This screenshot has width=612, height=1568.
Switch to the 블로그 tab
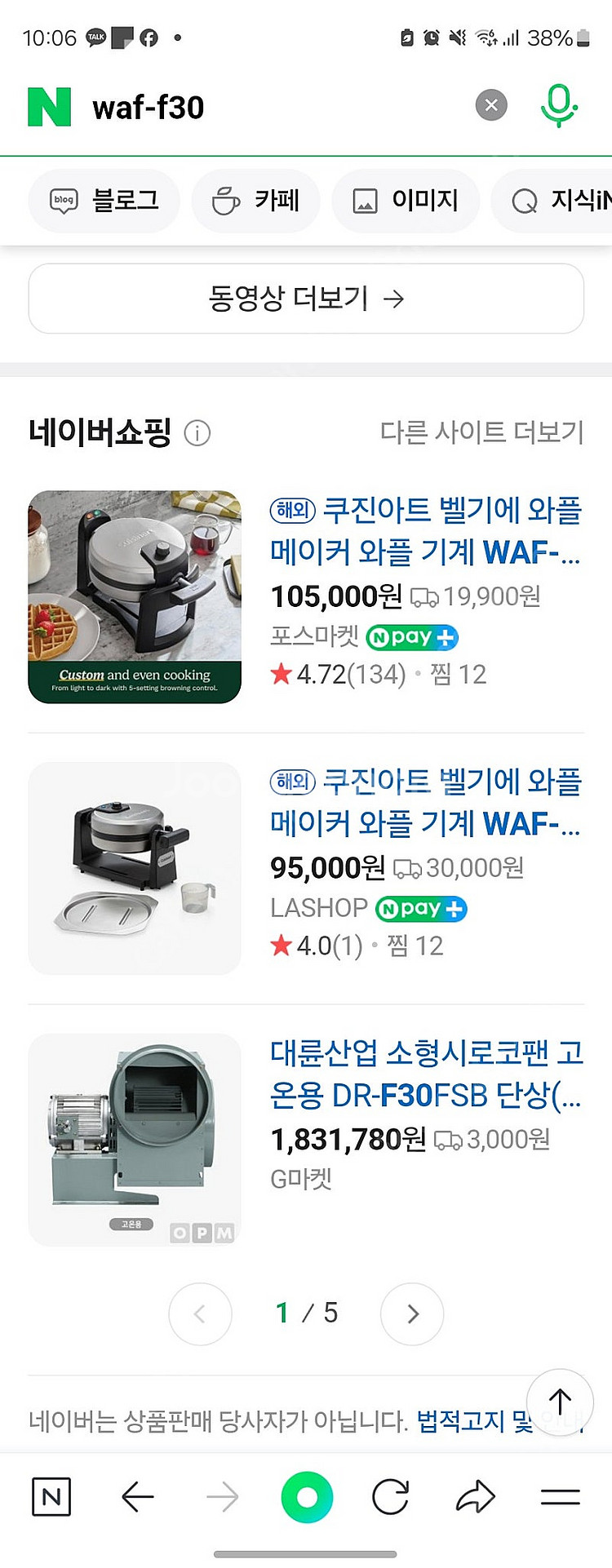[x=104, y=201]
